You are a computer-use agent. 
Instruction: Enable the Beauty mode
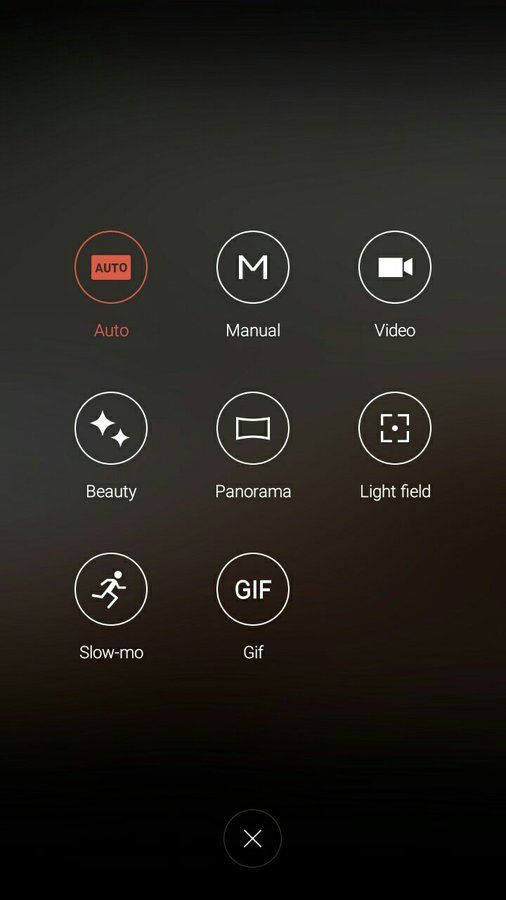pyautogui.click(x=111, y=428)
